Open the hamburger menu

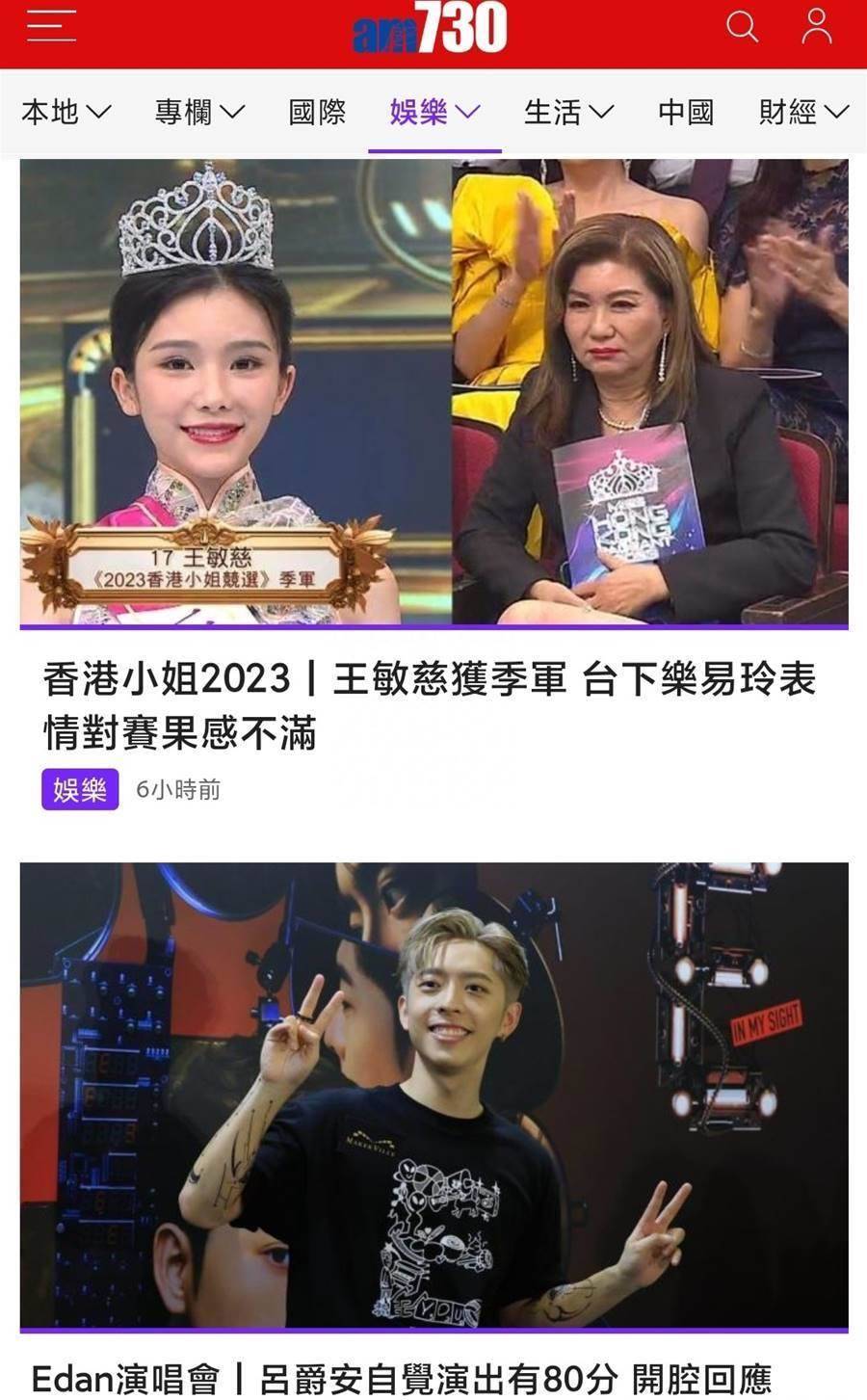[x=52, y=27]
